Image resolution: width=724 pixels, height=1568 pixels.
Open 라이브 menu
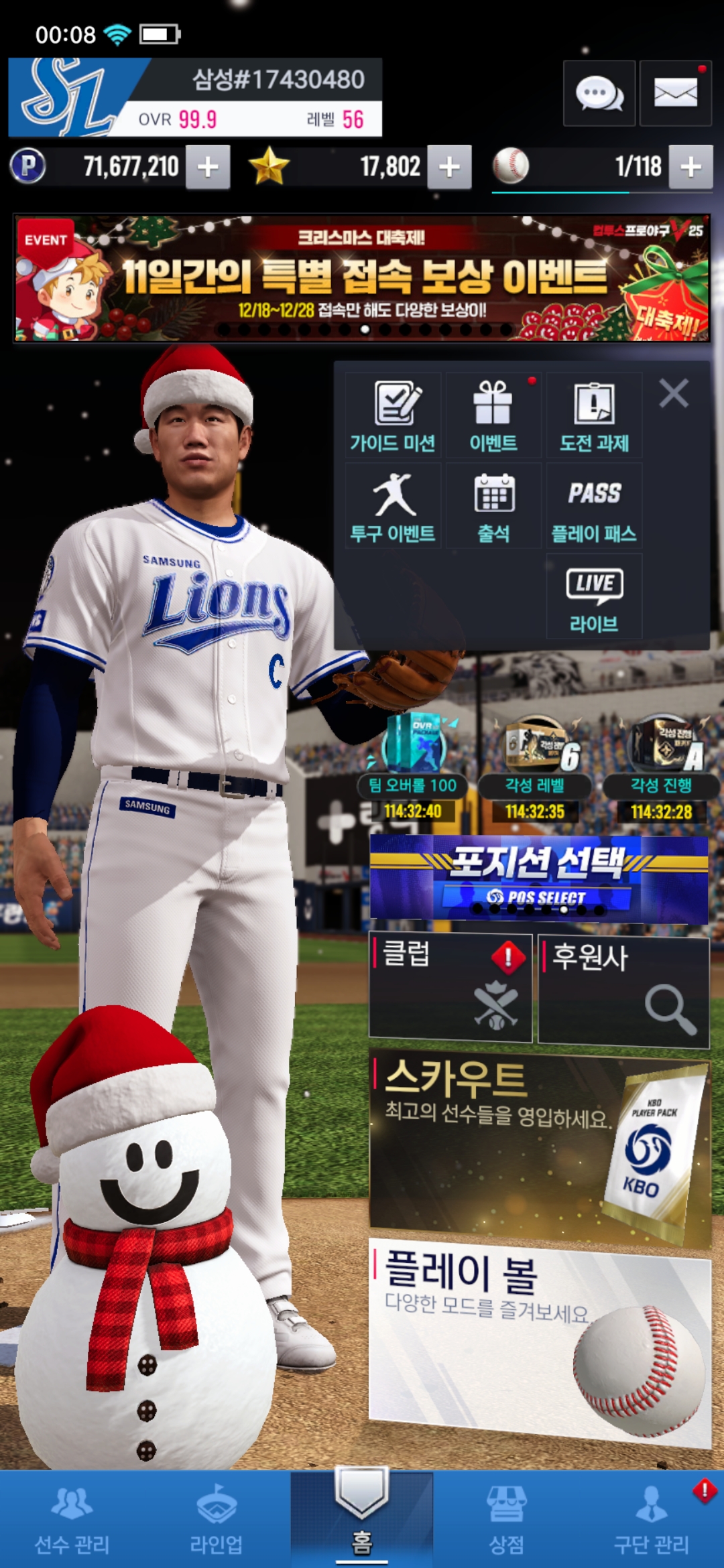pos(594,596)
